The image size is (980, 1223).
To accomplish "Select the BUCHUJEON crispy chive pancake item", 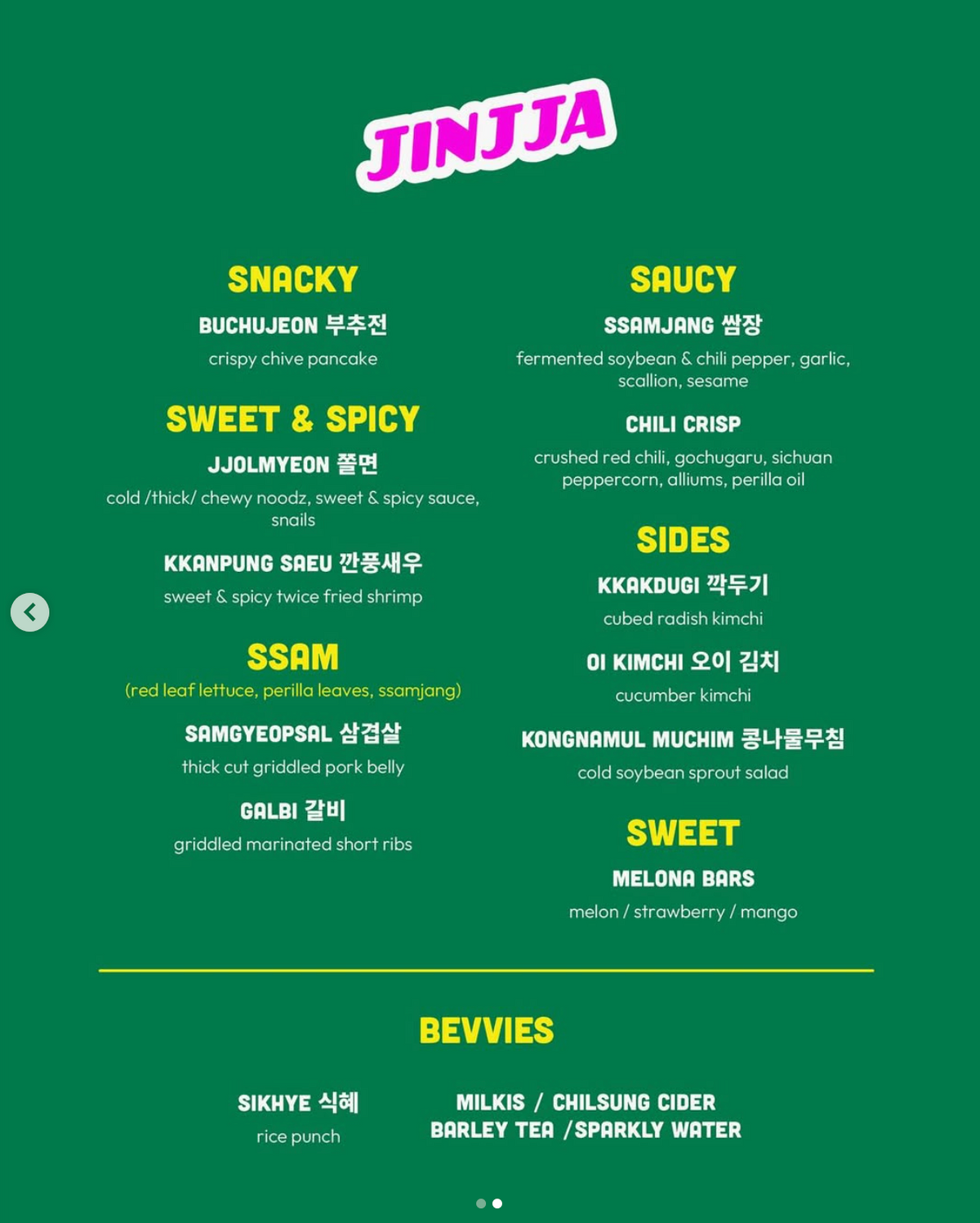I will click(x=292, y=326).
